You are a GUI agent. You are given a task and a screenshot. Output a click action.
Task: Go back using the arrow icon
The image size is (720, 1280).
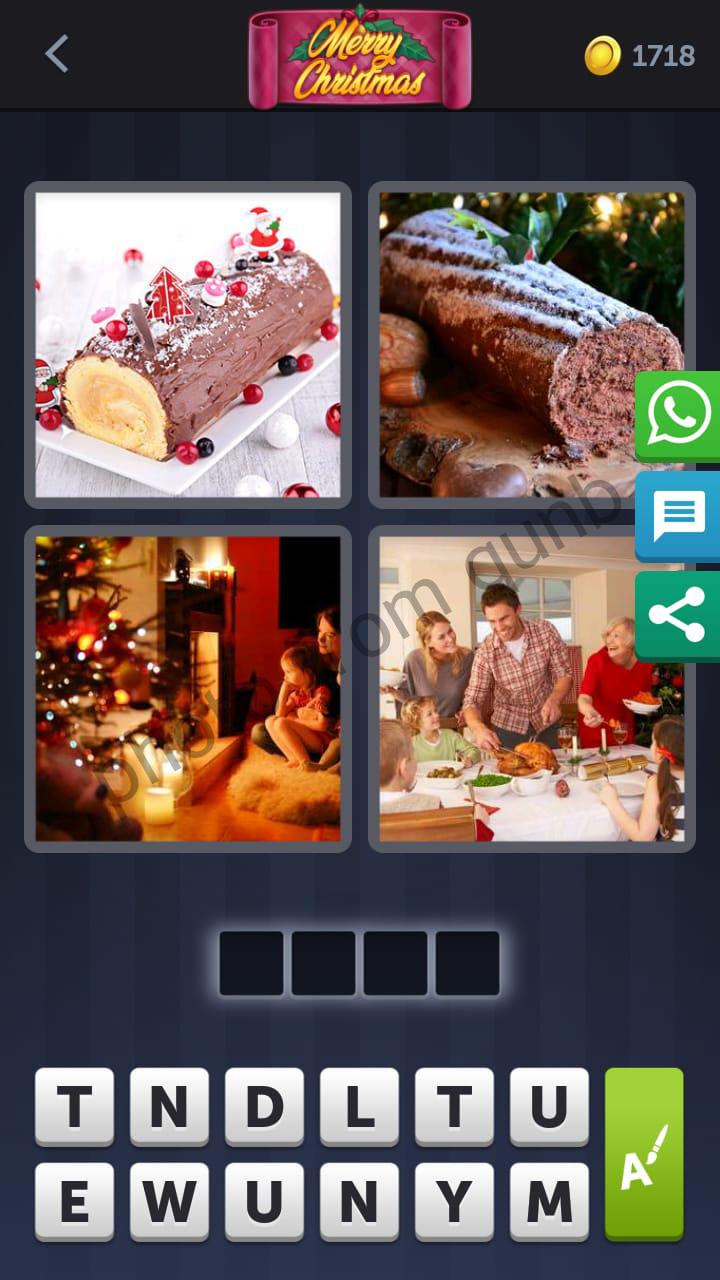click(x=57, y=54)
